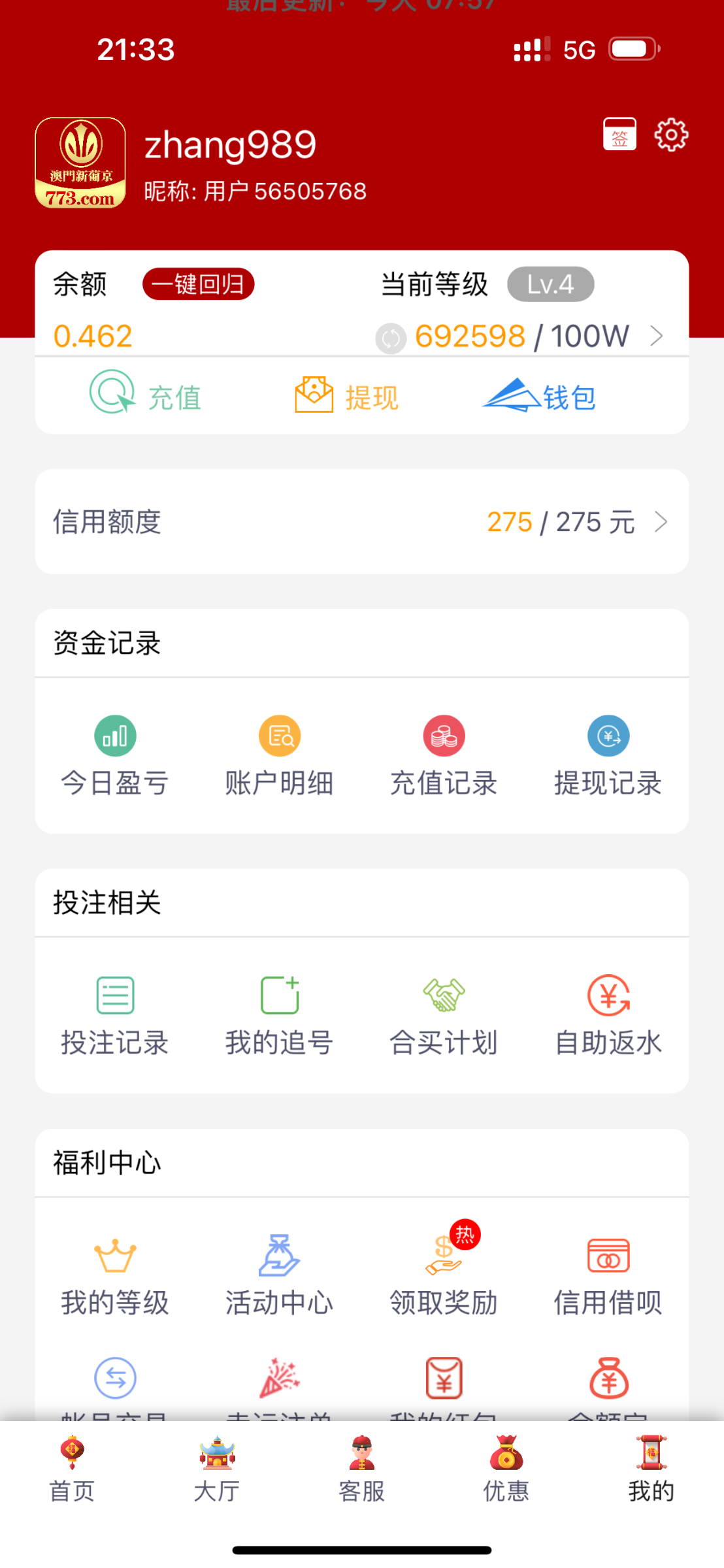Switch to the 首页 tab
Image resolution: width=724 pixels, height=1568 pixels.
(x=73, y=1469)
